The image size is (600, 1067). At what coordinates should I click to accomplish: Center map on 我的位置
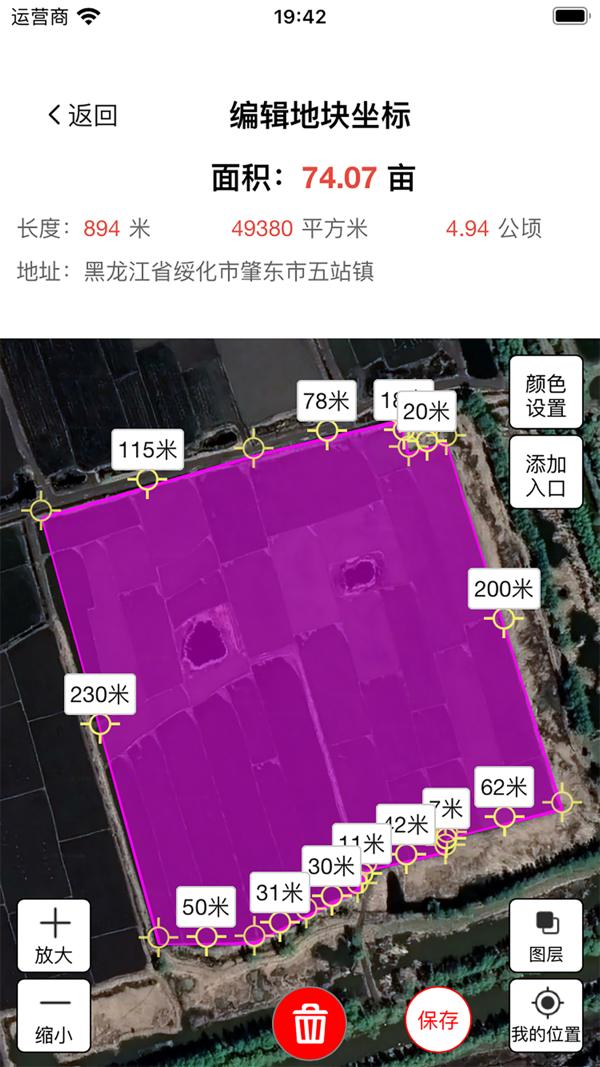click(546, 1015)
